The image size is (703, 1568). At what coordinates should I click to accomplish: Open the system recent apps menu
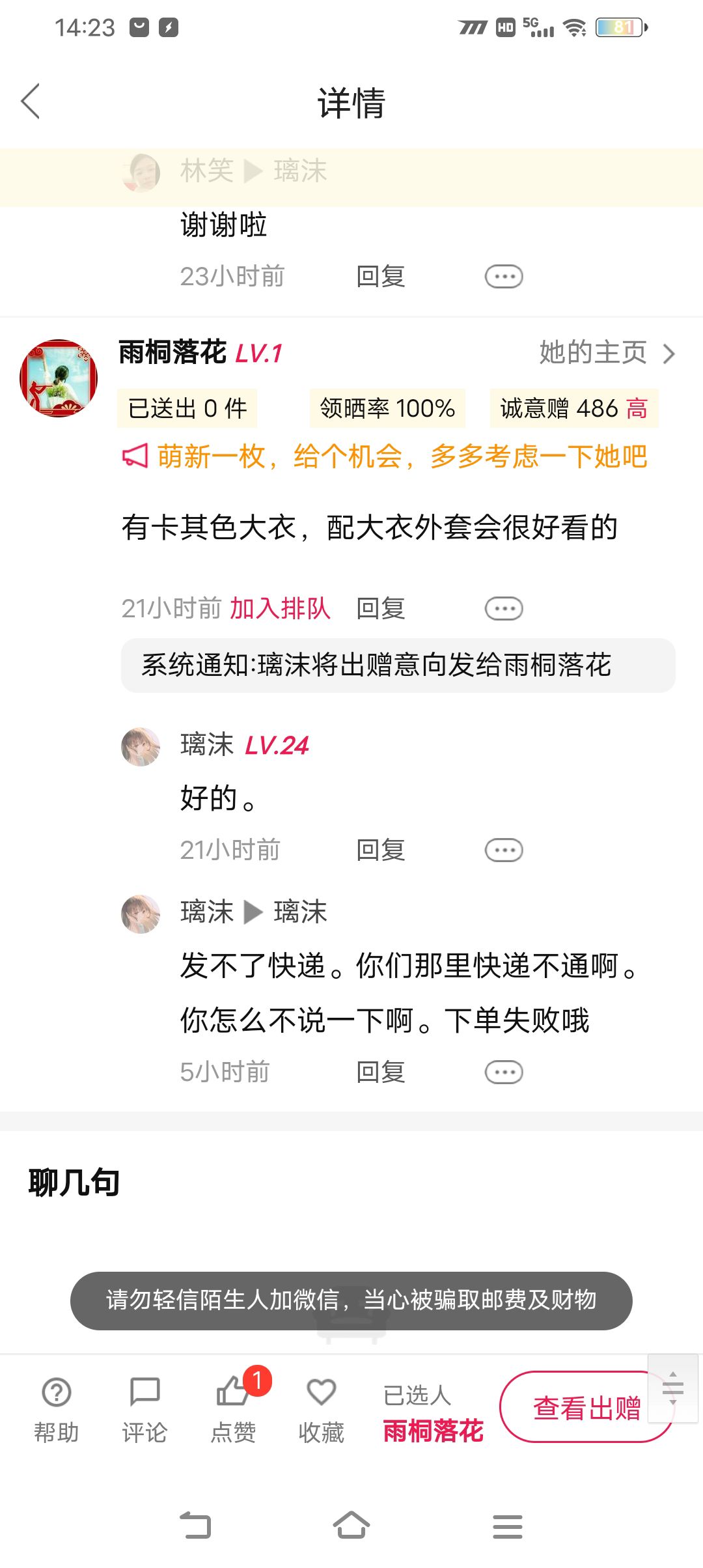[x=508, y=1525]
